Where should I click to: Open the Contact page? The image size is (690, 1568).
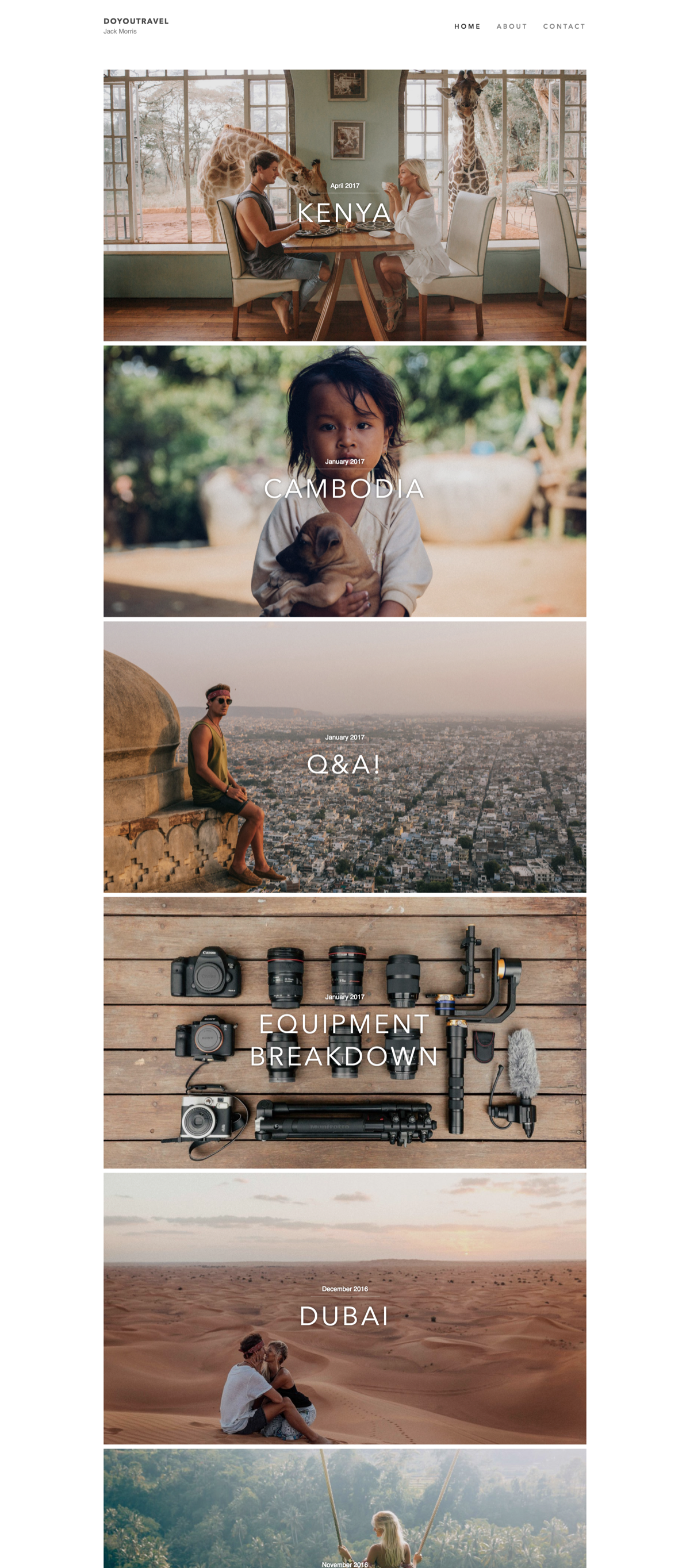coord(563,26)
